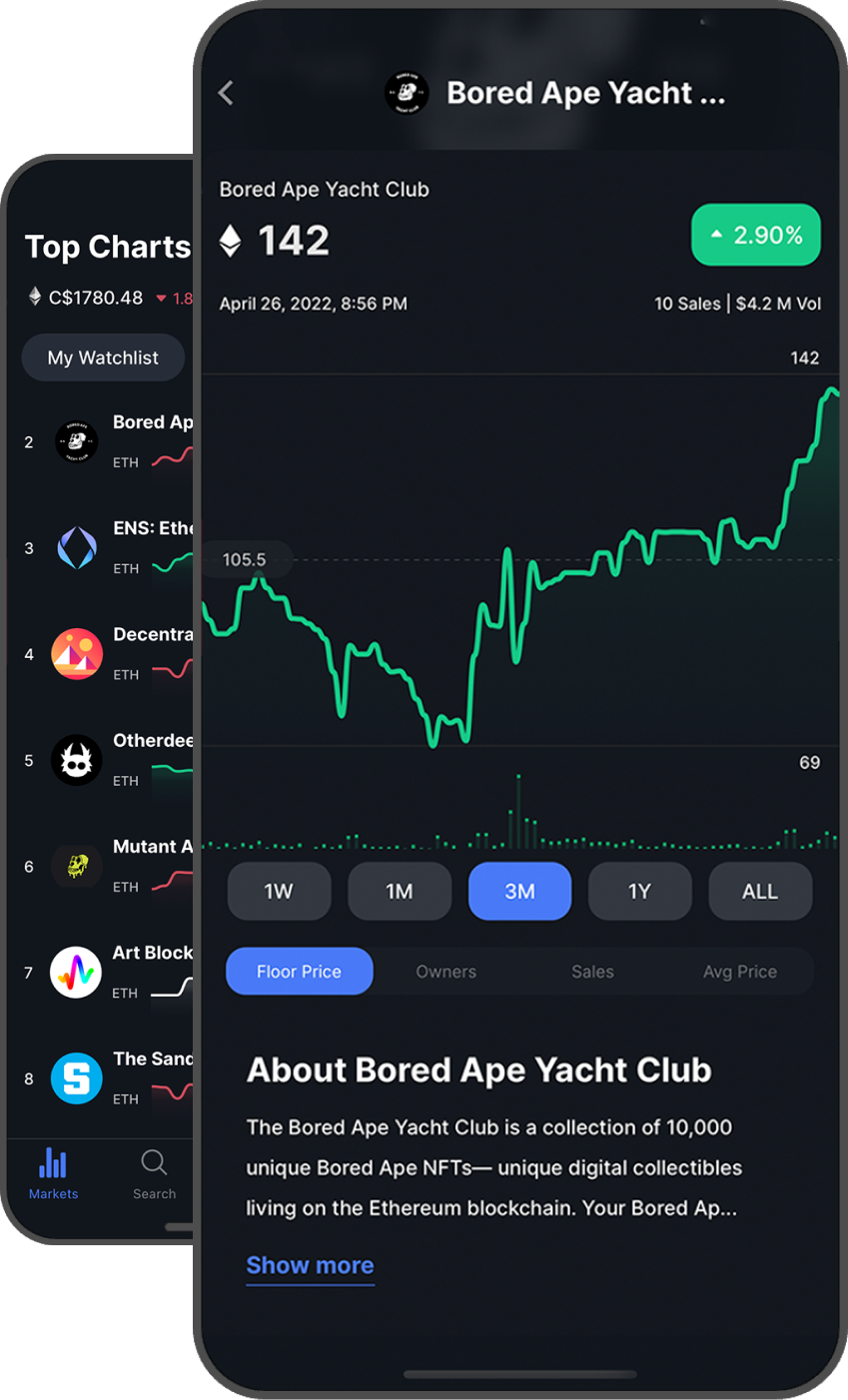This screenshot has width=848, height=1400.
Task: Click the Bored Ape Yacht Club logo in header
Action: click(407, 93)
